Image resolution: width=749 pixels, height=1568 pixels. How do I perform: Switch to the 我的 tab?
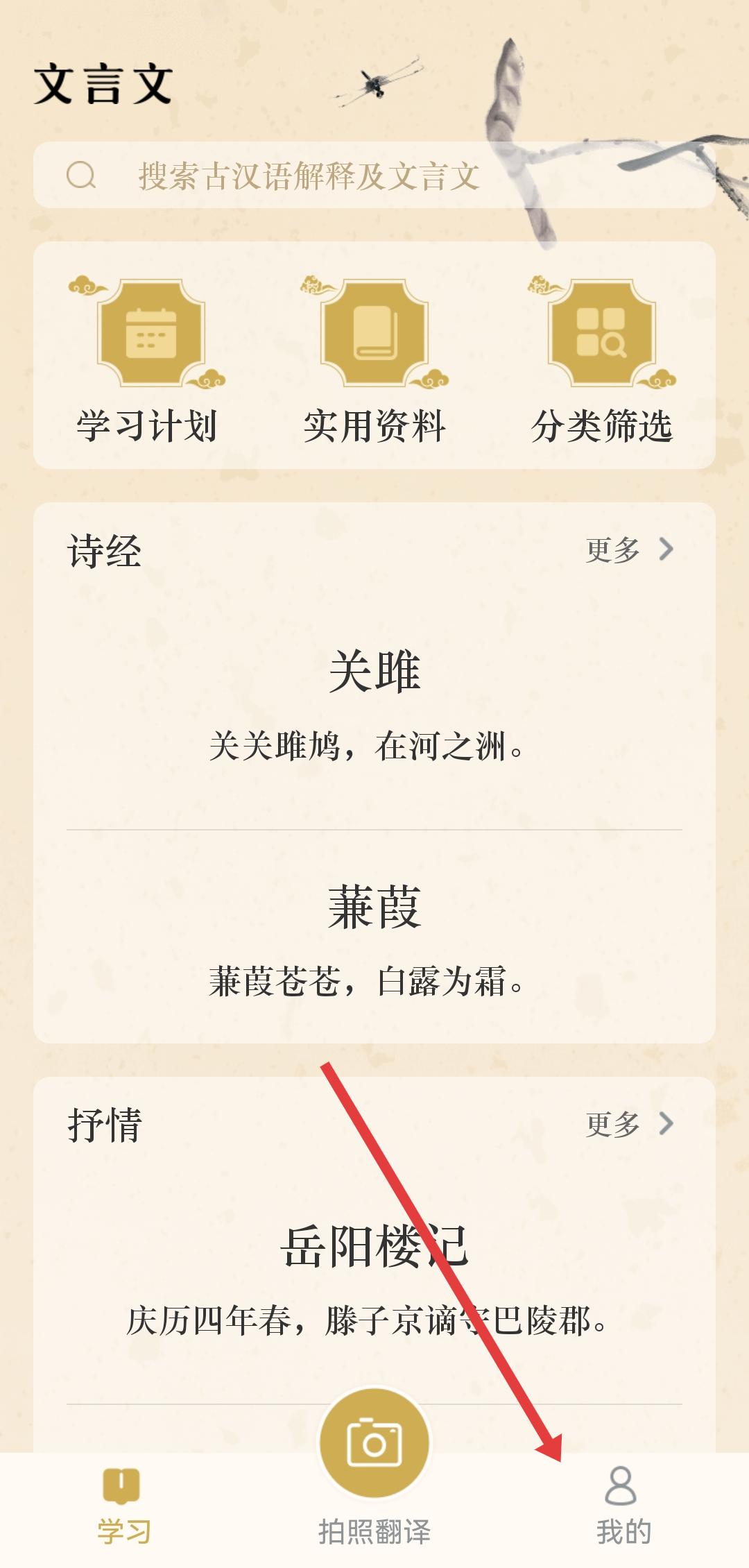[x=623, y=1507]
